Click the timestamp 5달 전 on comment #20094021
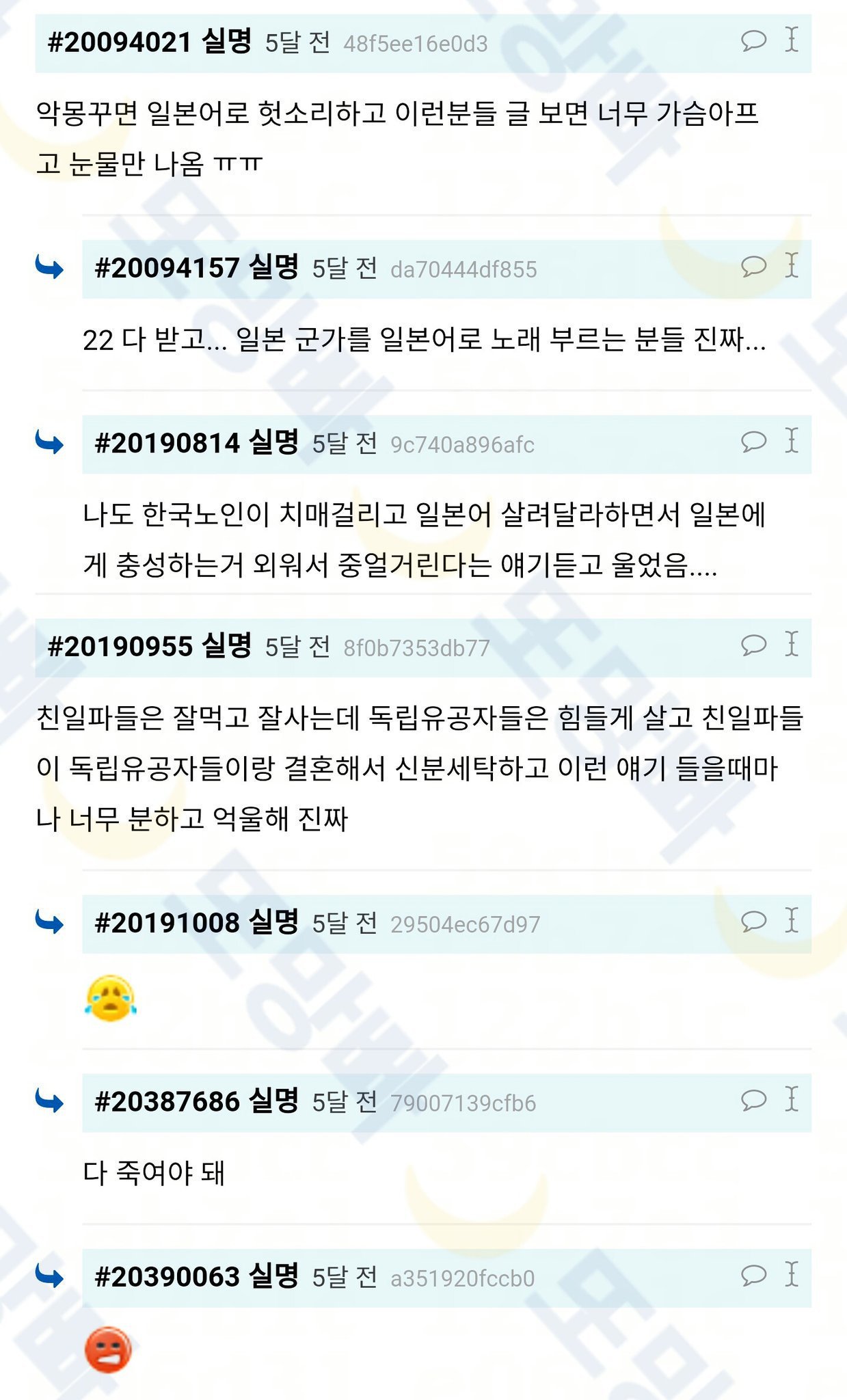This screenshot has height=1400, width=847. pyautogui.click(x=296, y=42)
